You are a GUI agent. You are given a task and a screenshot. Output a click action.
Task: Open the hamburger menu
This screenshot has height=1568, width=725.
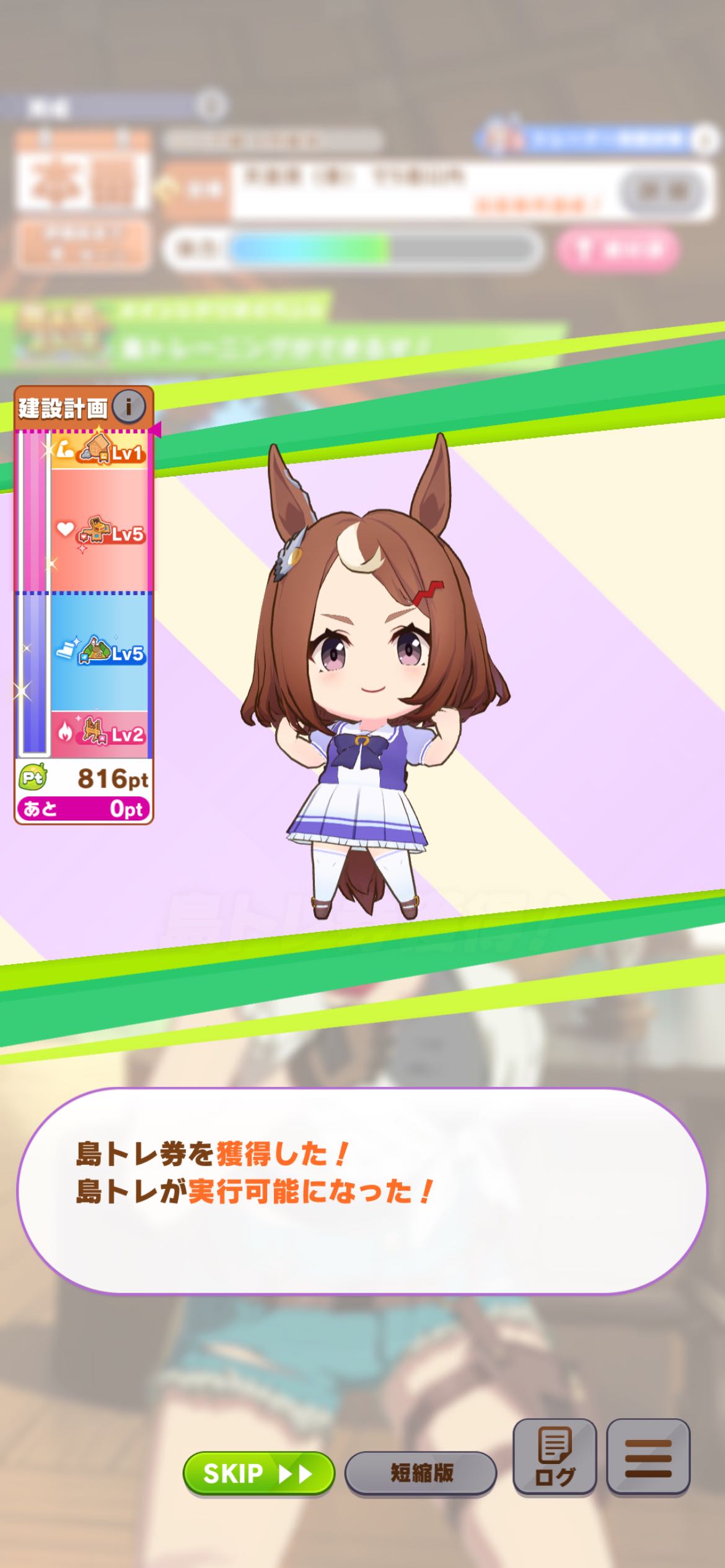pyautogui.click(x=648, y=1457)
